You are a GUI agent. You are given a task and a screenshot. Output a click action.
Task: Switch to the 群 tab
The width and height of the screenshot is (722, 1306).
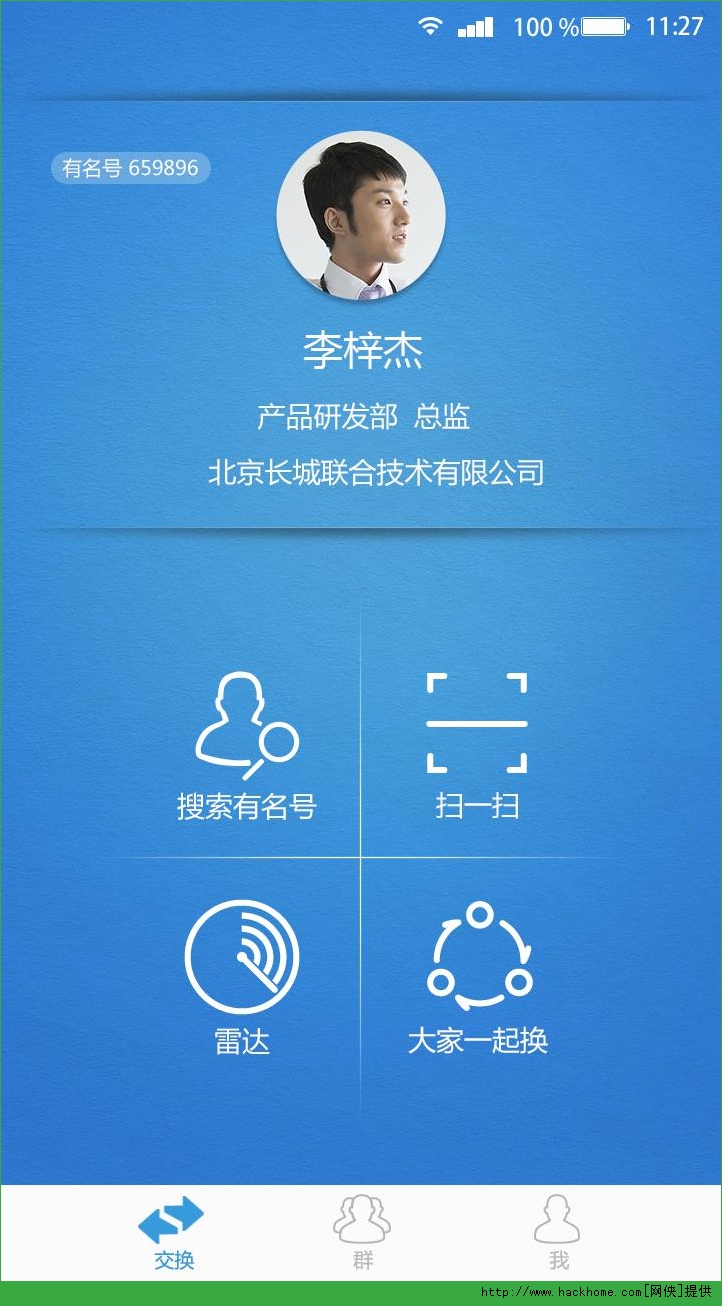362,1232
